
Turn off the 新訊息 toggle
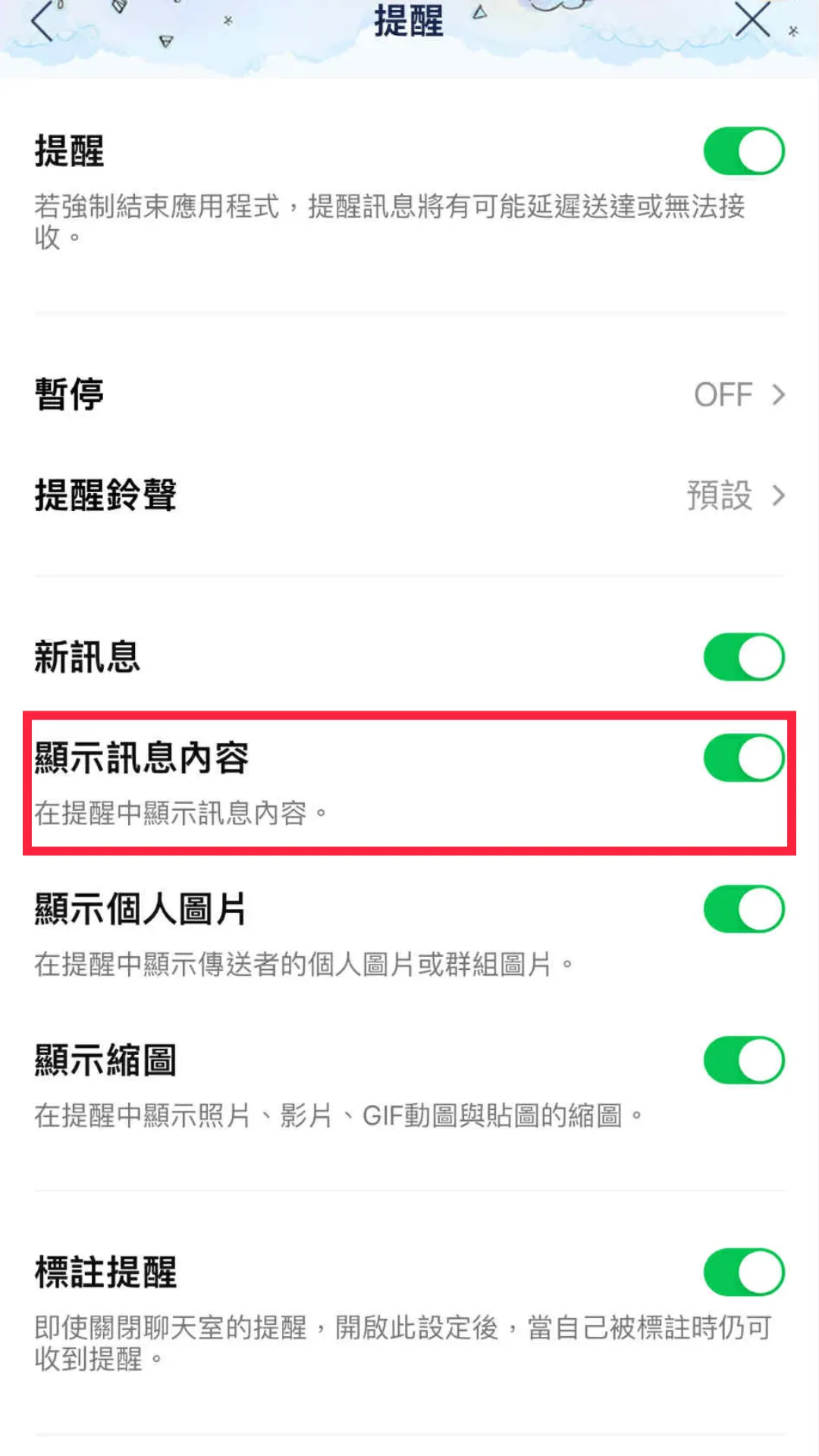click(742, 657)
